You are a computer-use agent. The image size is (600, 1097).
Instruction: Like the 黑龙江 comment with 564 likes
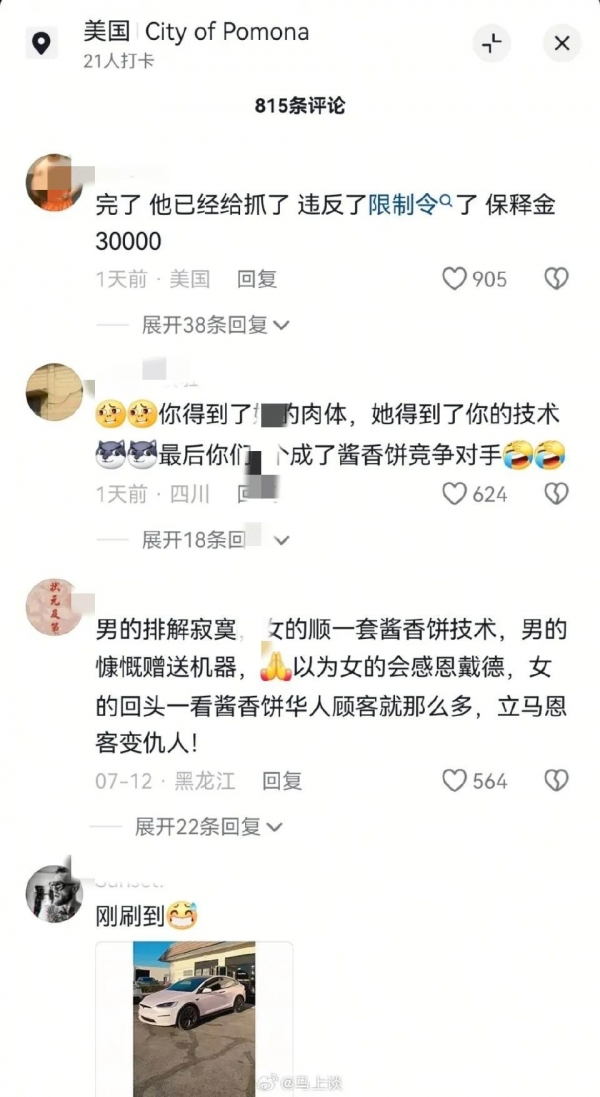coord(456,780)
